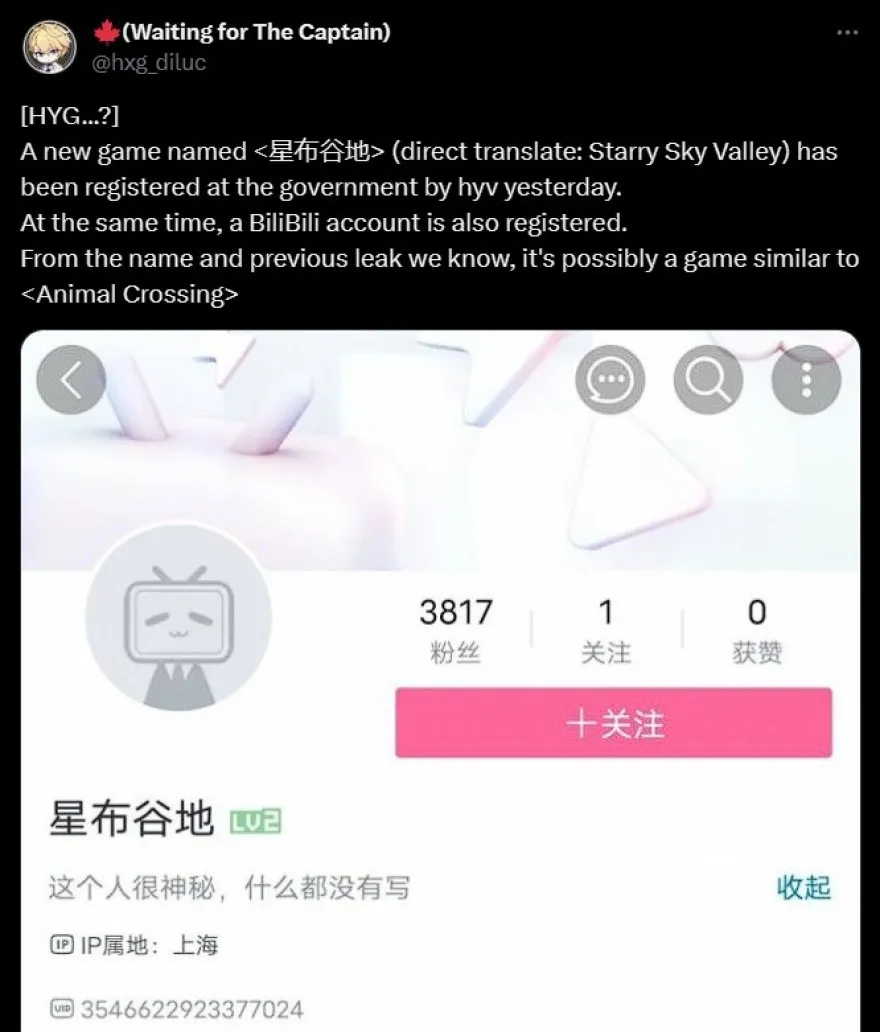Open the BiliBili search icon
Viewport: 880px width, 1032px height.
click(x=708, y=381)
